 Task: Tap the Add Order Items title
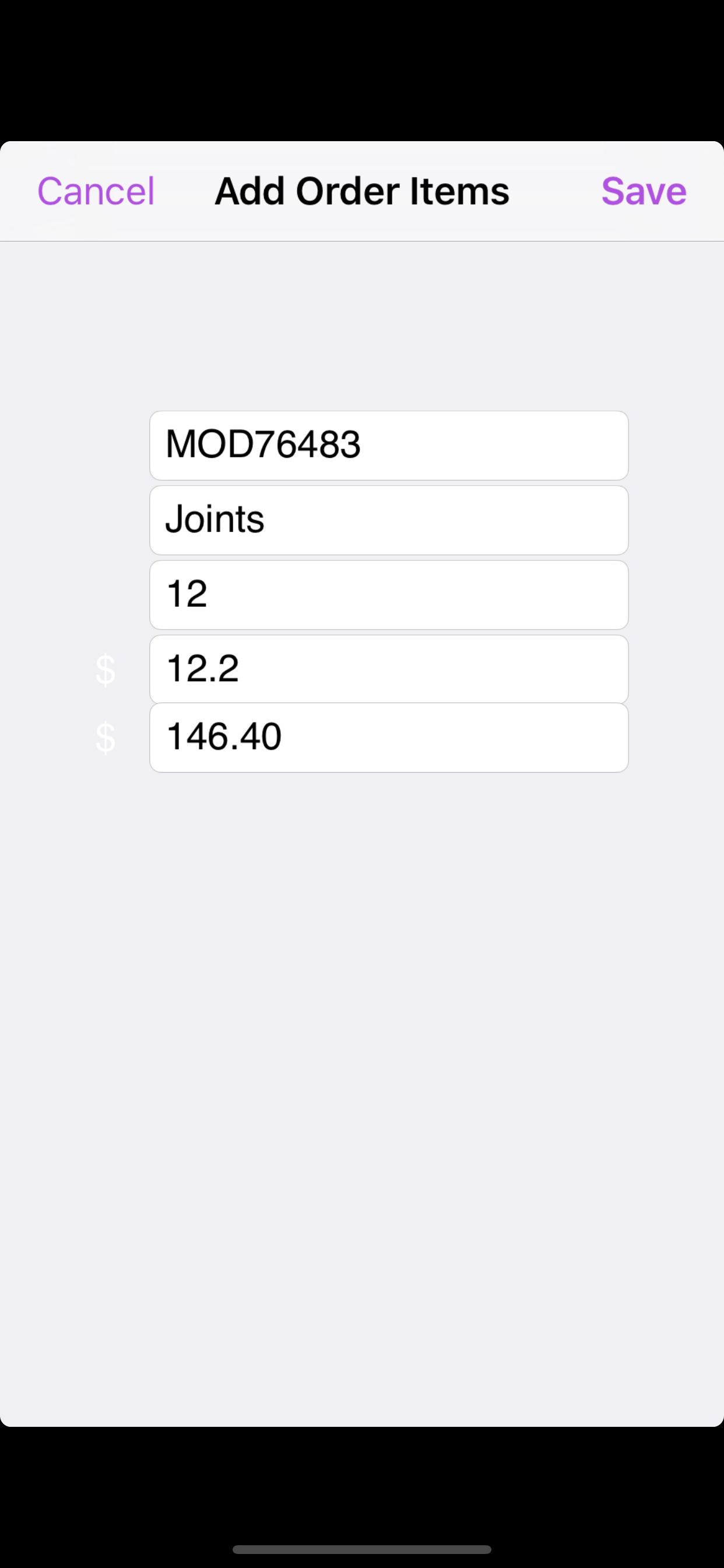click(361, 191)
